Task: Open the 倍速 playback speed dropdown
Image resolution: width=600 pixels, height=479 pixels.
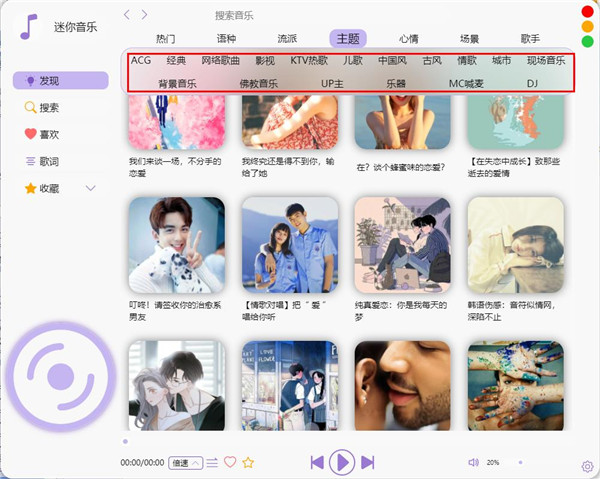Action: pos(185,462)
